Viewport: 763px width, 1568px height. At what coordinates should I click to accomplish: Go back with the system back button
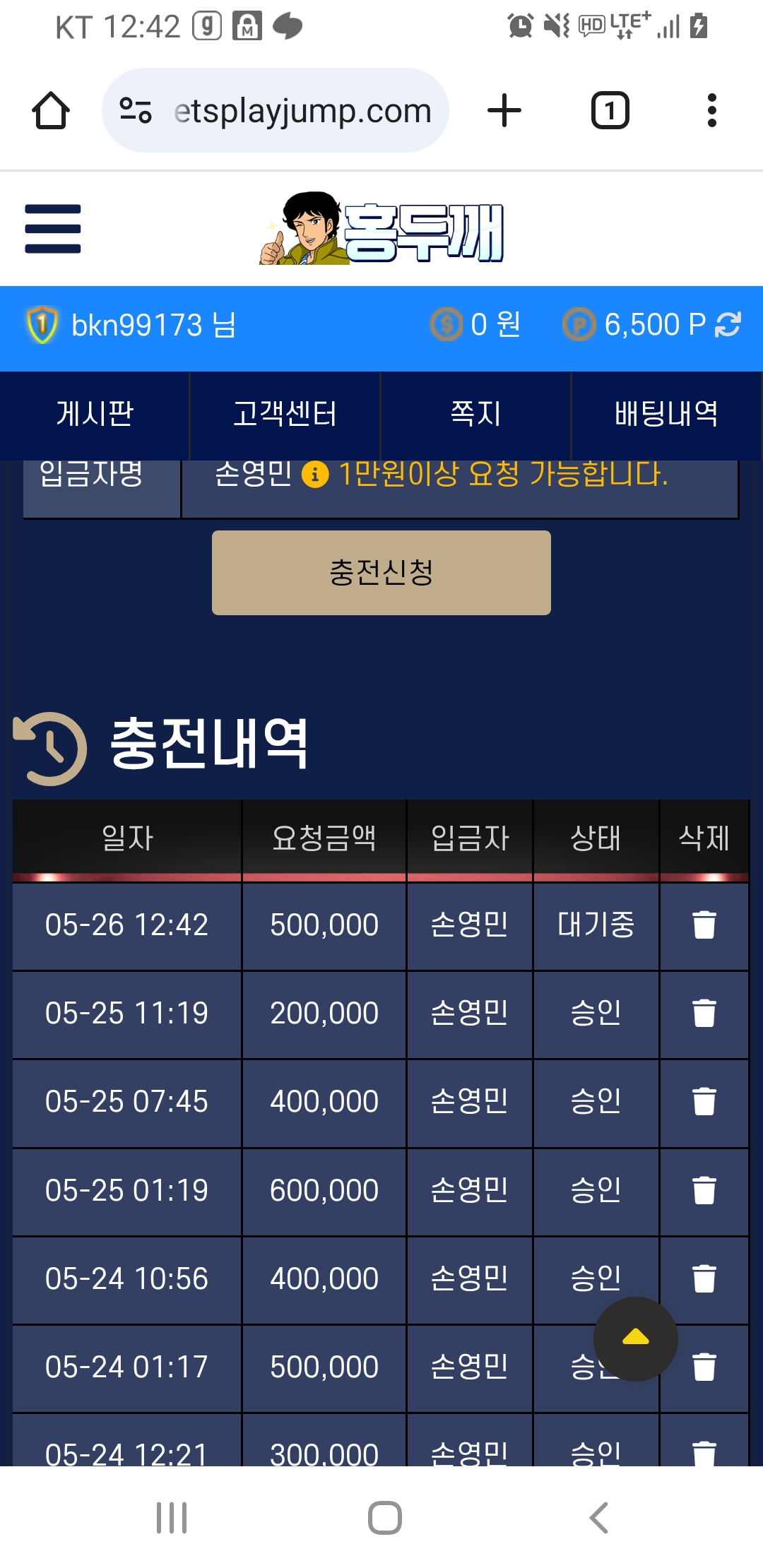click(x=598, y=1517)
